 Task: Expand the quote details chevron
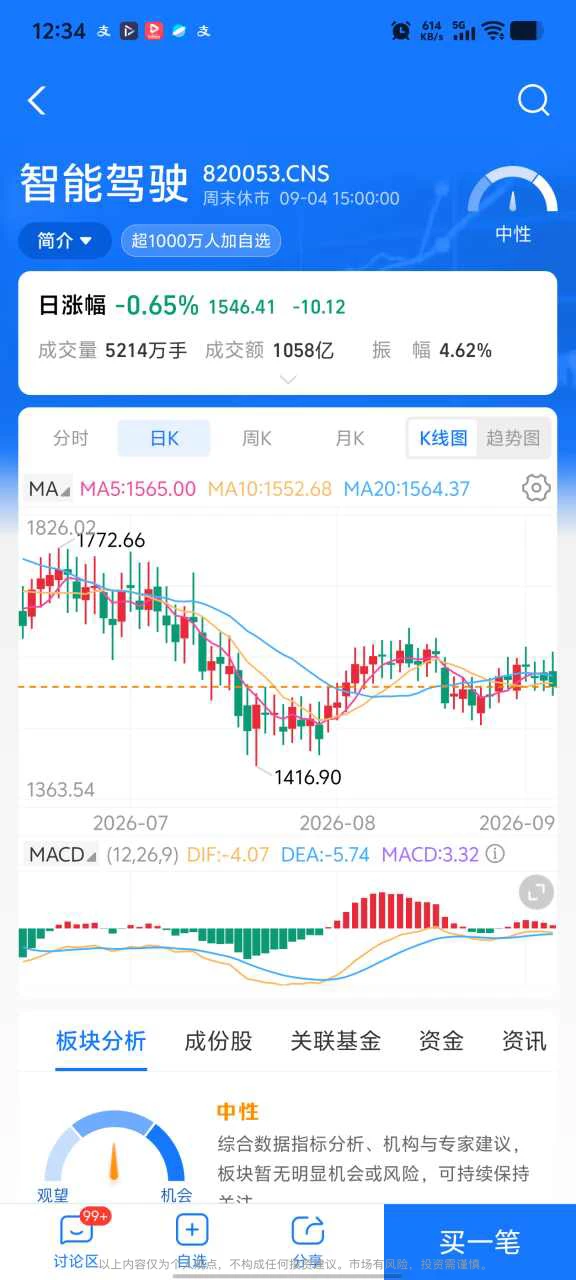pyautogui.click(x=288, y=379)
